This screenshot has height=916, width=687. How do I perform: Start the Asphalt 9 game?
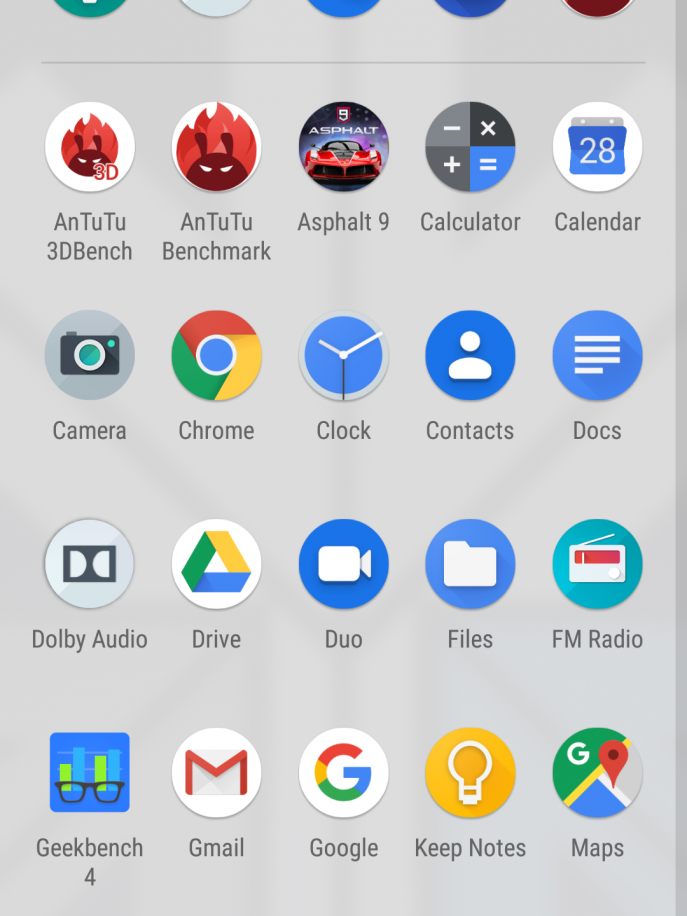click(343, 147)
